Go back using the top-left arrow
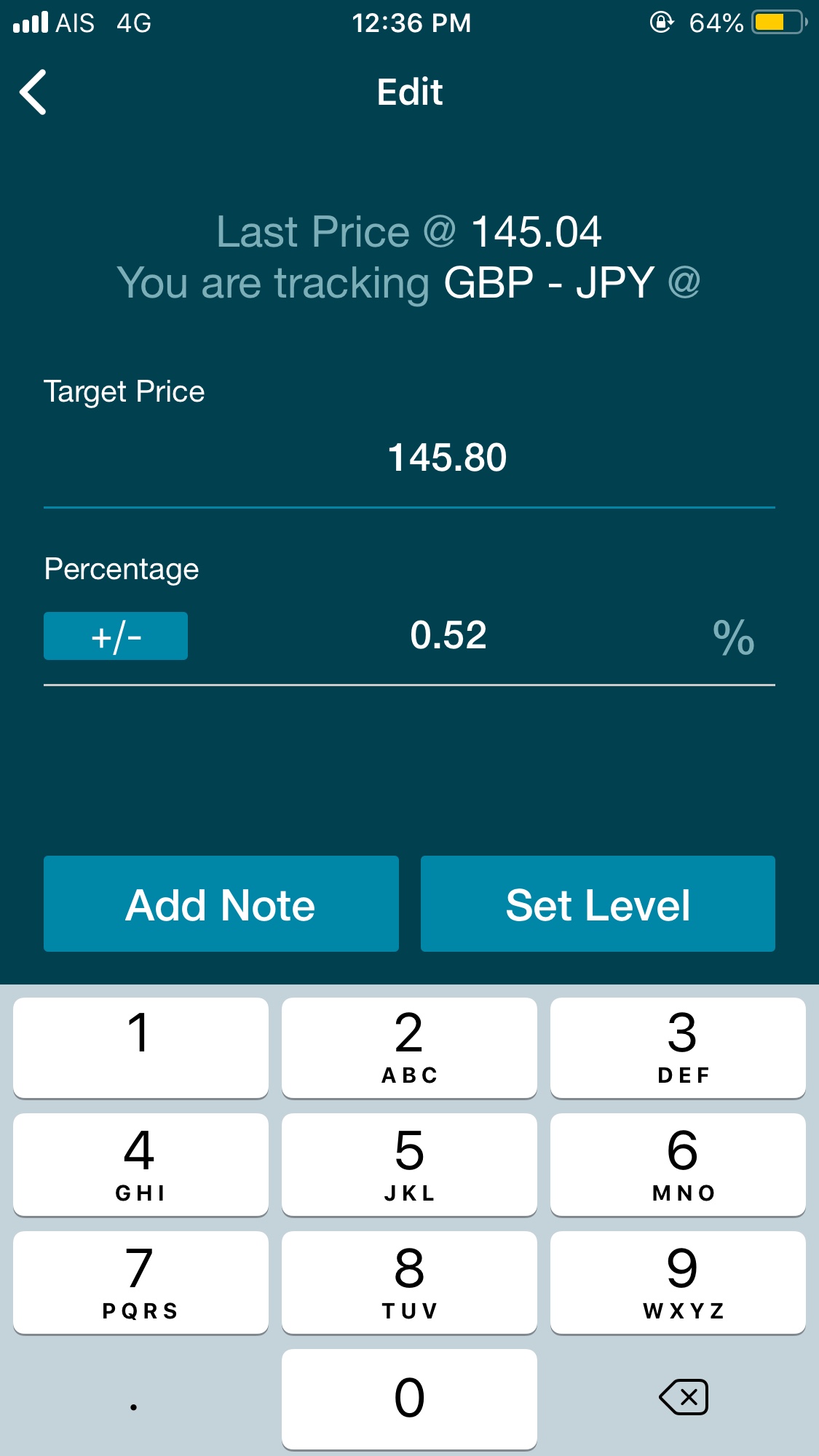The height and width of the screenshot is (1456, 819). 33,92
